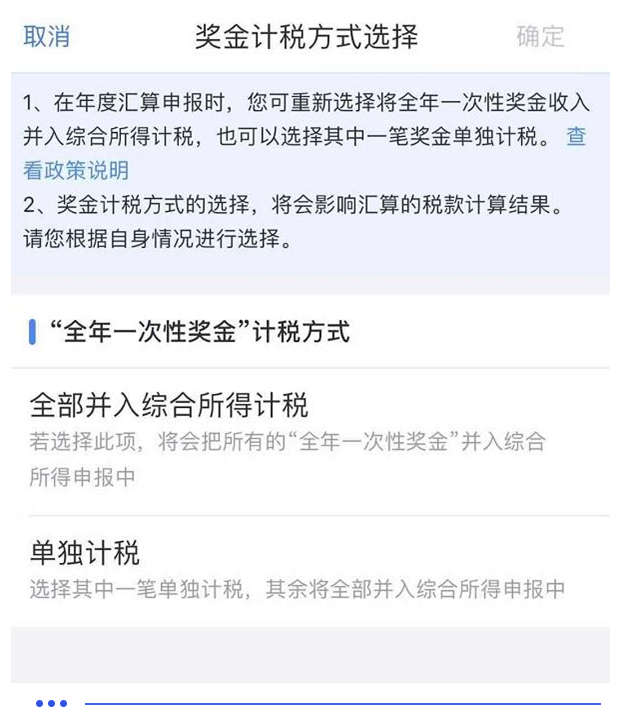620x724 pixels.
Task: Tap 取消 to cancel selection
Action: [47, 37]
